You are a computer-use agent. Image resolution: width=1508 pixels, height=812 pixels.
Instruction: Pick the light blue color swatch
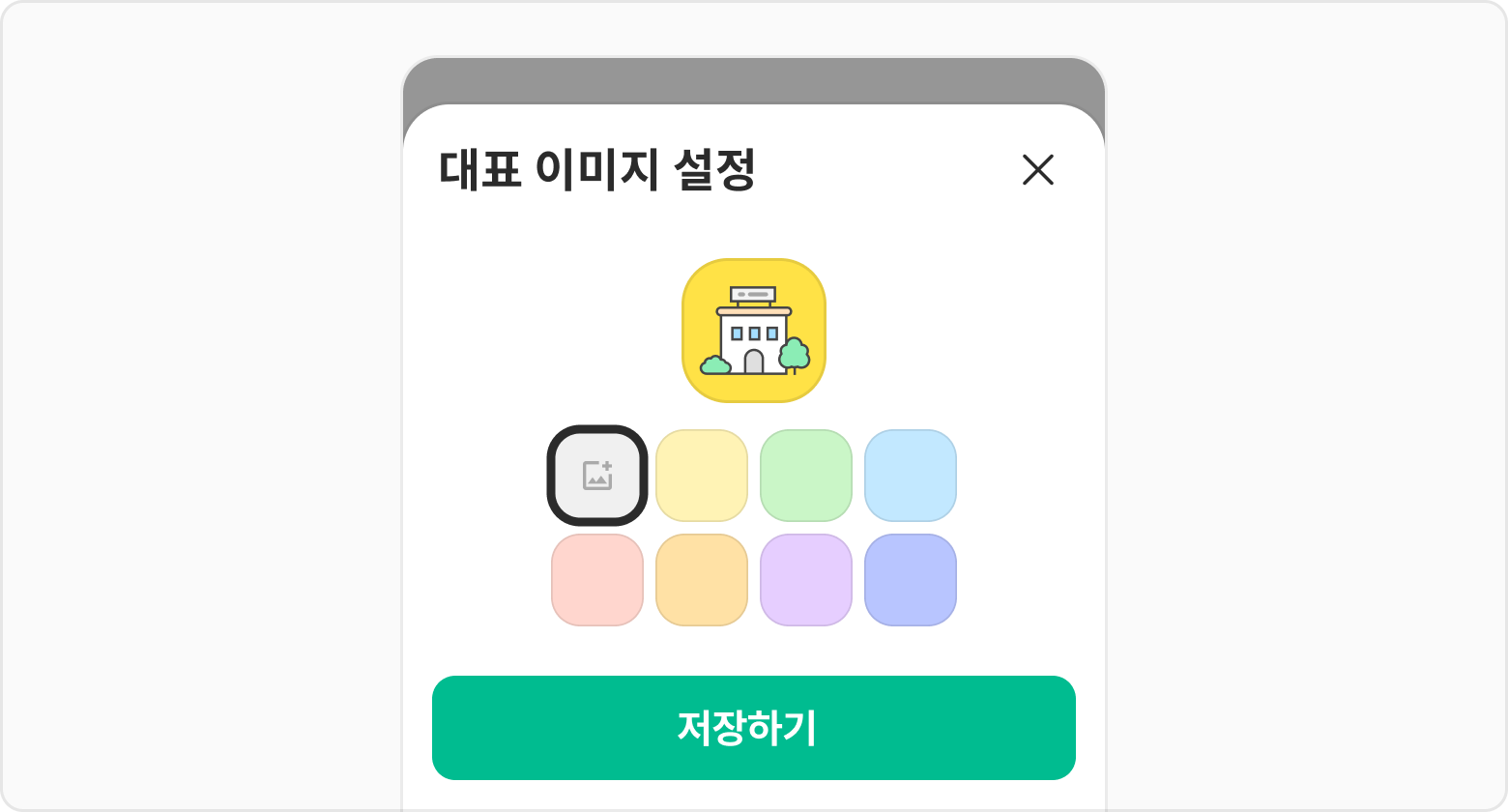click(911, 476)
